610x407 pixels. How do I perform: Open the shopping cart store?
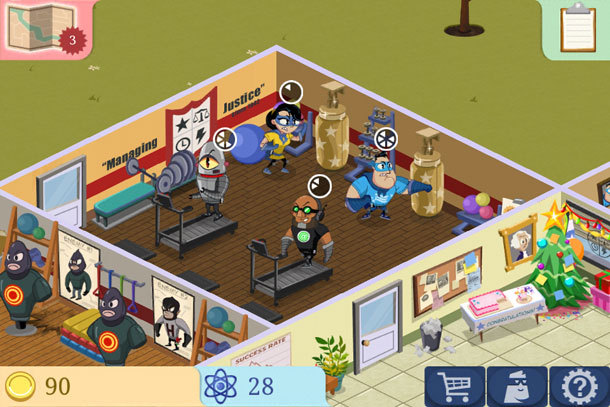click(454, 386)
